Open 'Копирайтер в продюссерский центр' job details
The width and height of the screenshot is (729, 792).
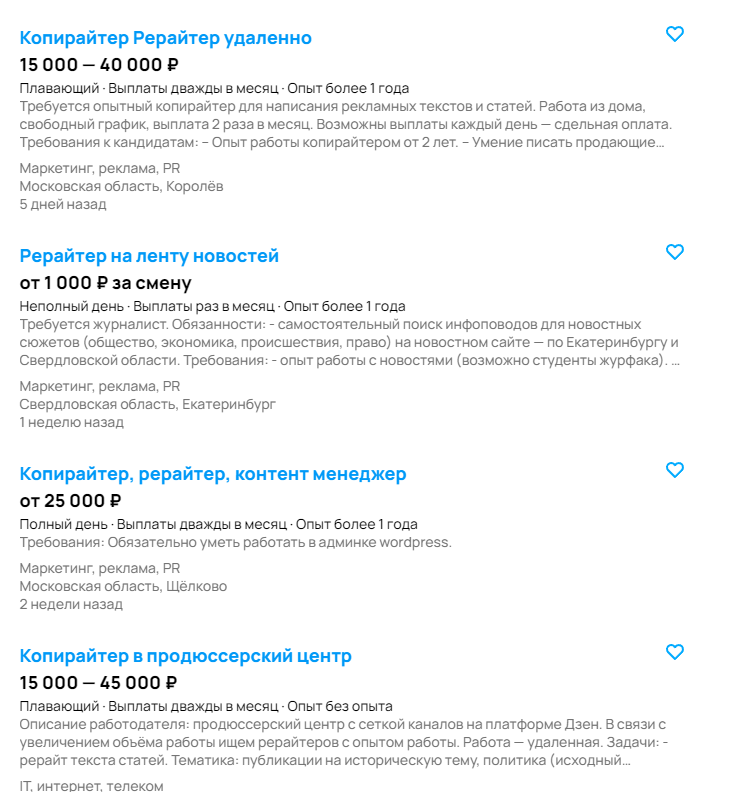186,656
